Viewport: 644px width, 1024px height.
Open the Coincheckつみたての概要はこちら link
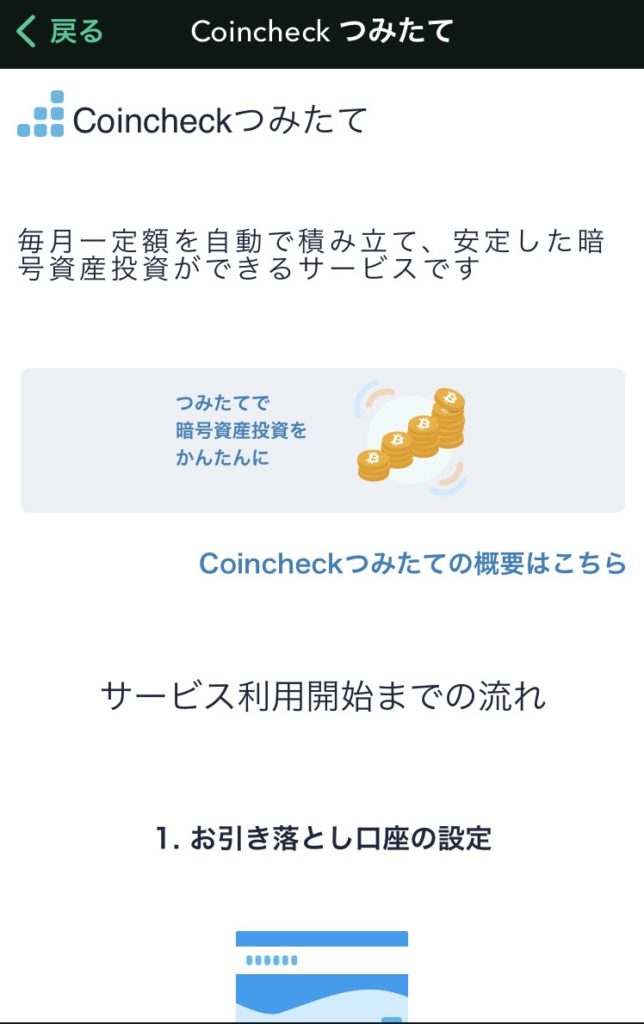click(x=412, y=563)
